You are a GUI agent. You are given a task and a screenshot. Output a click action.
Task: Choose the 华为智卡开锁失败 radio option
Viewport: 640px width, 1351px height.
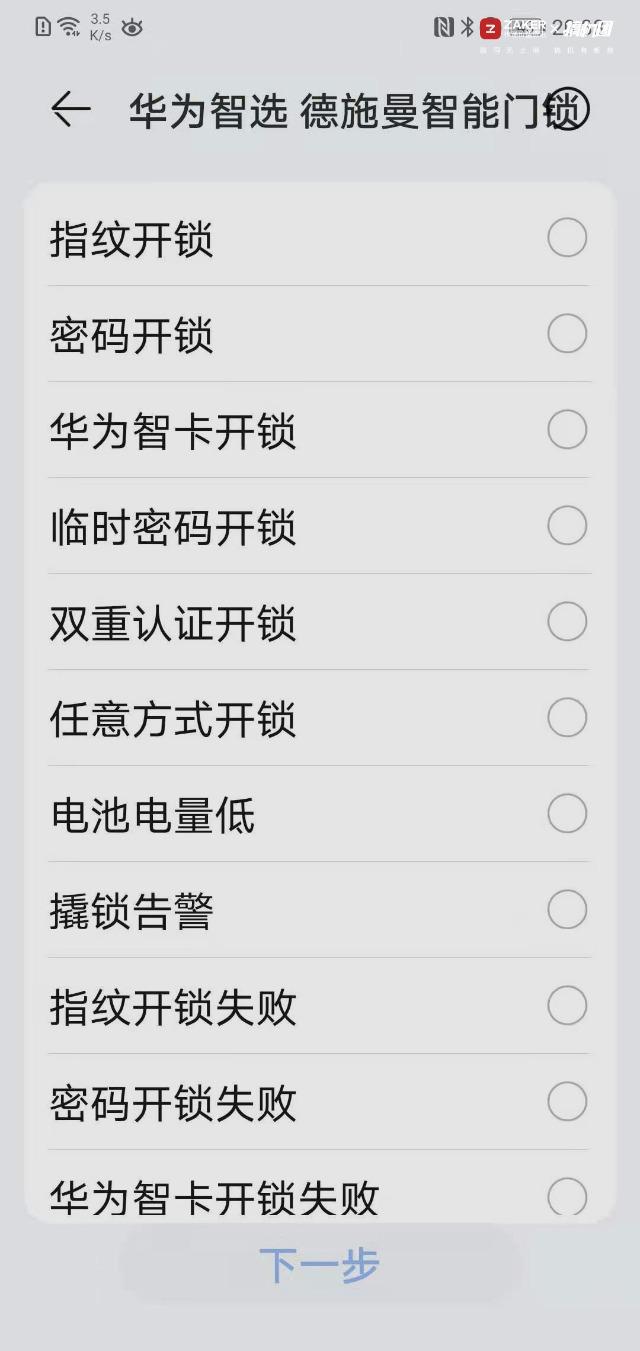point(567,1197)
